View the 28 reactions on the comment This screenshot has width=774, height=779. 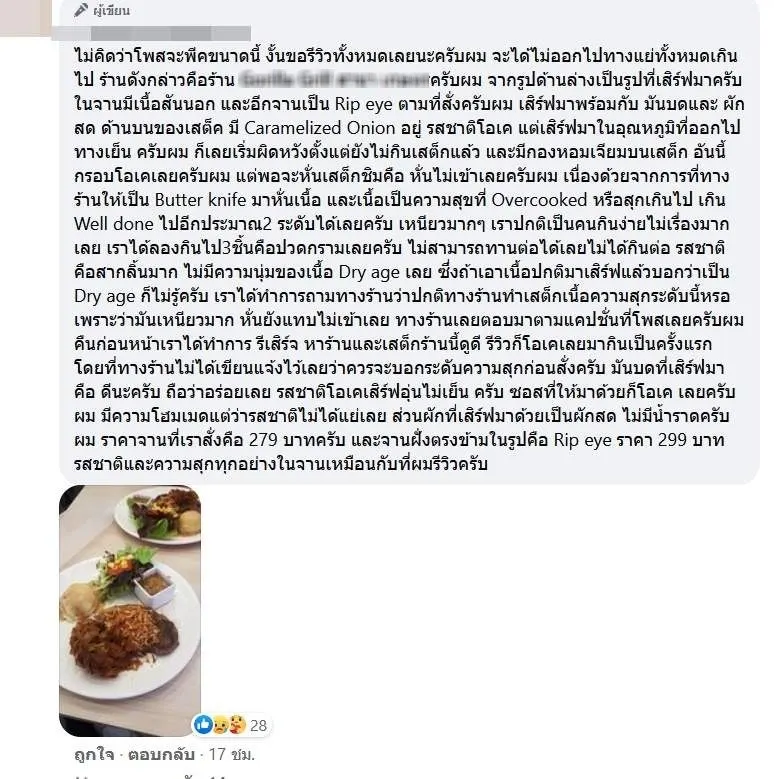230,725
